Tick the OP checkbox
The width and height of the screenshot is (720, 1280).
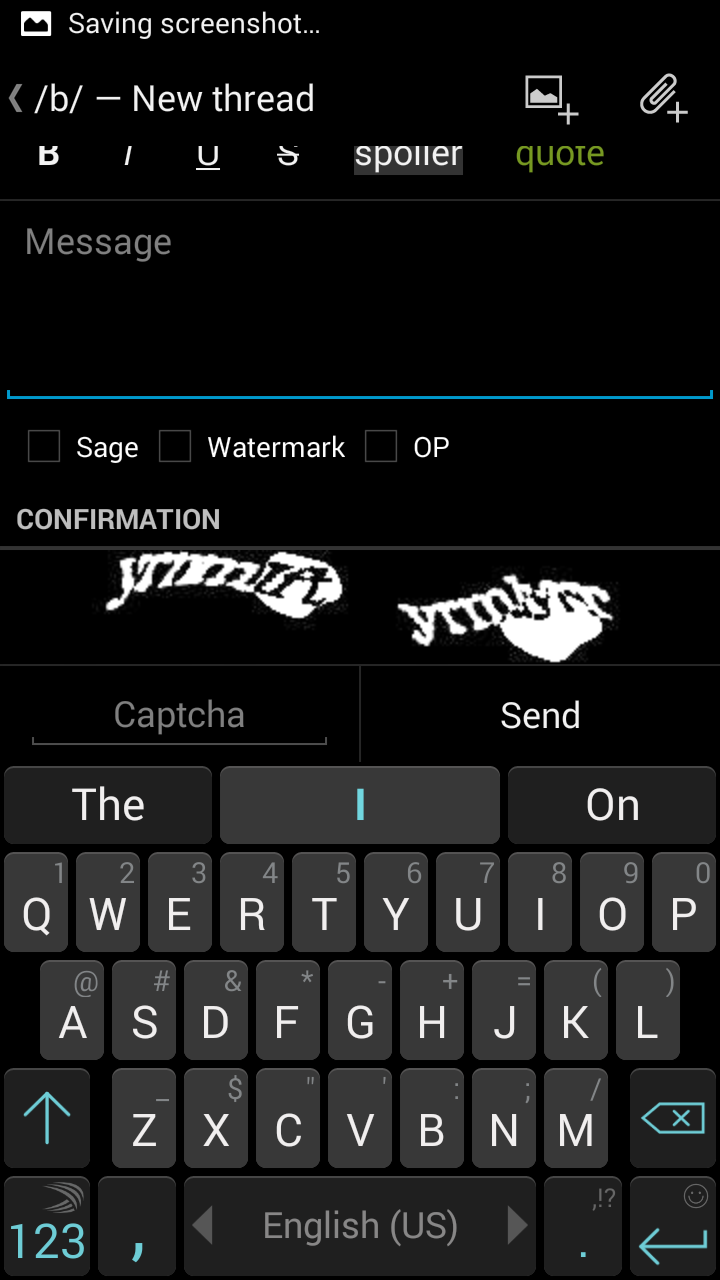(381, 447)
